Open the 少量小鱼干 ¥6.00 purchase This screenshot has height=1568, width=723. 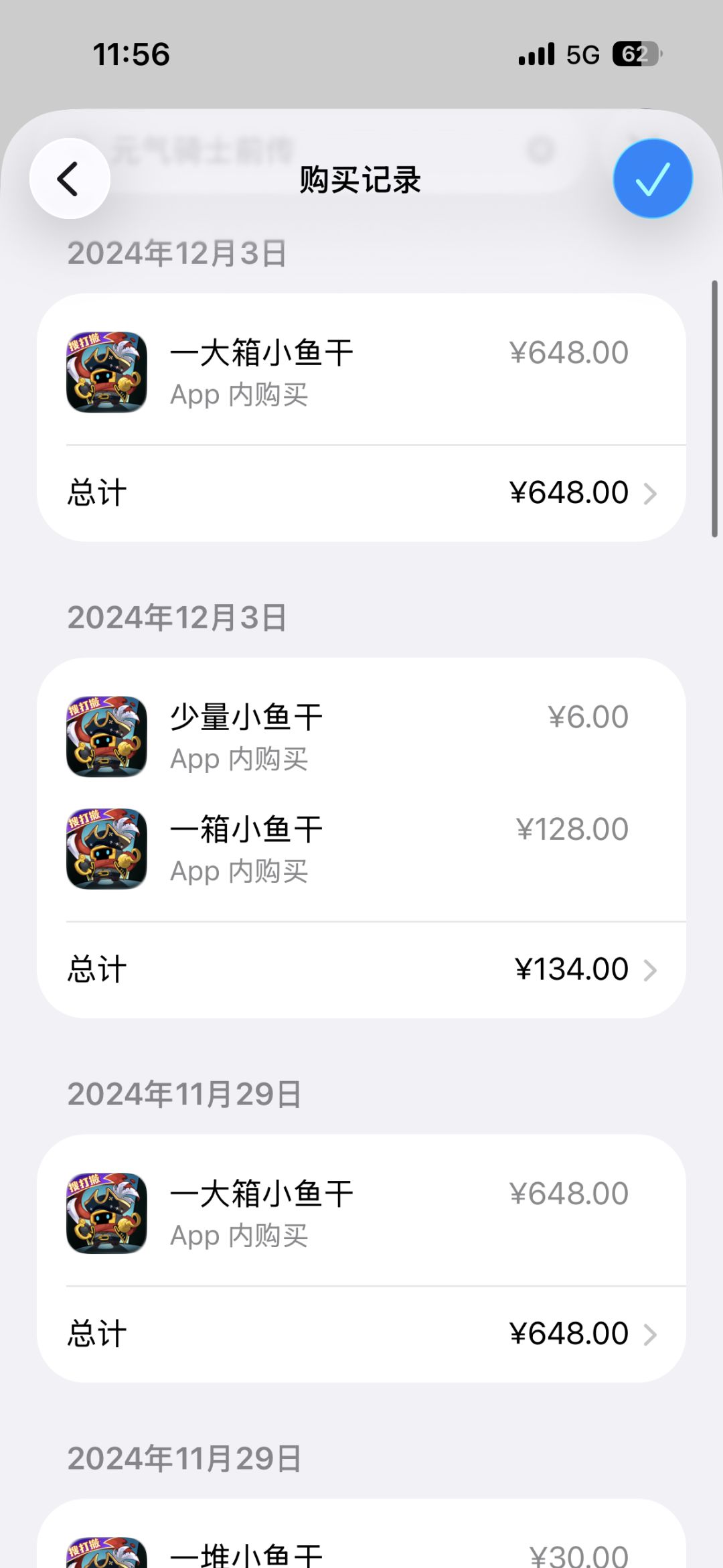point(361,737)
